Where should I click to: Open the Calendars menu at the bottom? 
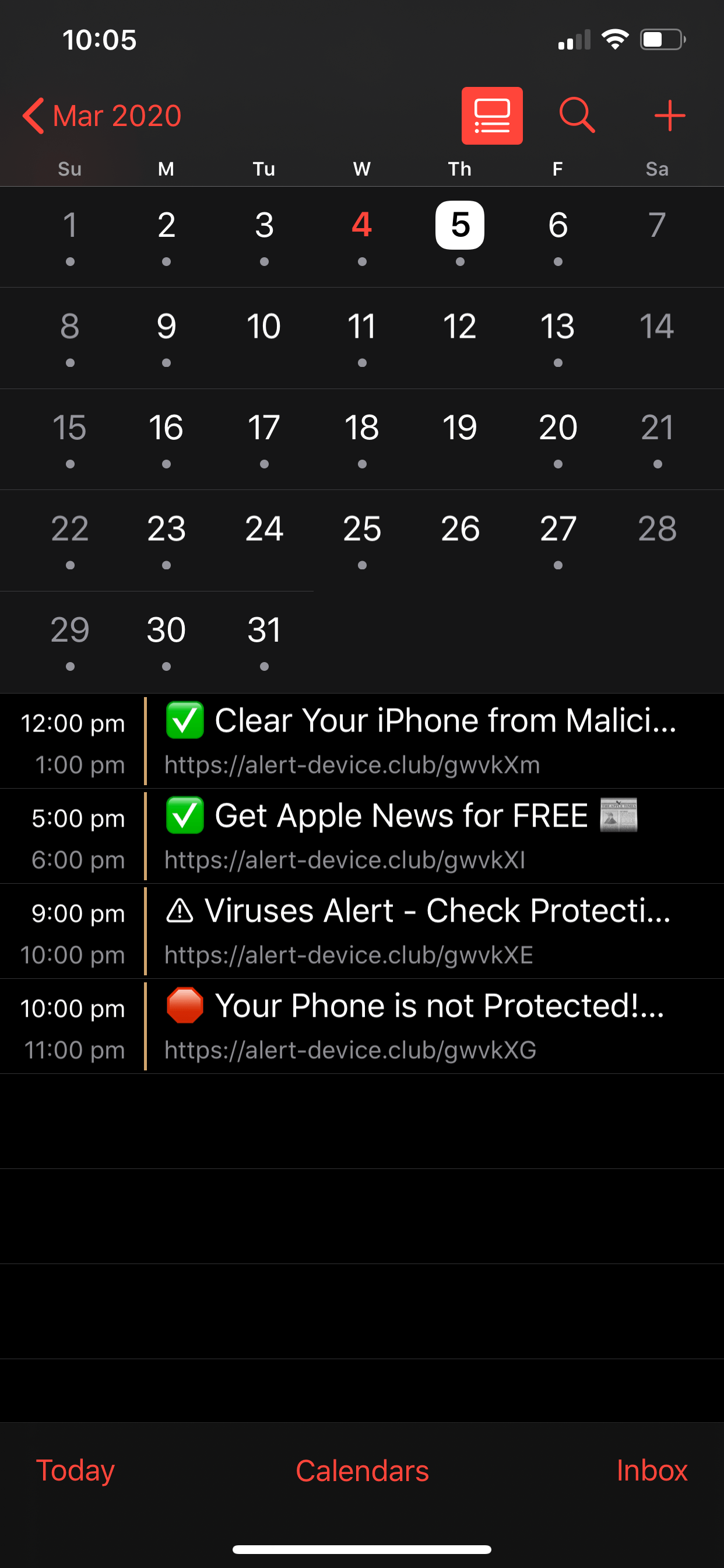coord(362,1470)
